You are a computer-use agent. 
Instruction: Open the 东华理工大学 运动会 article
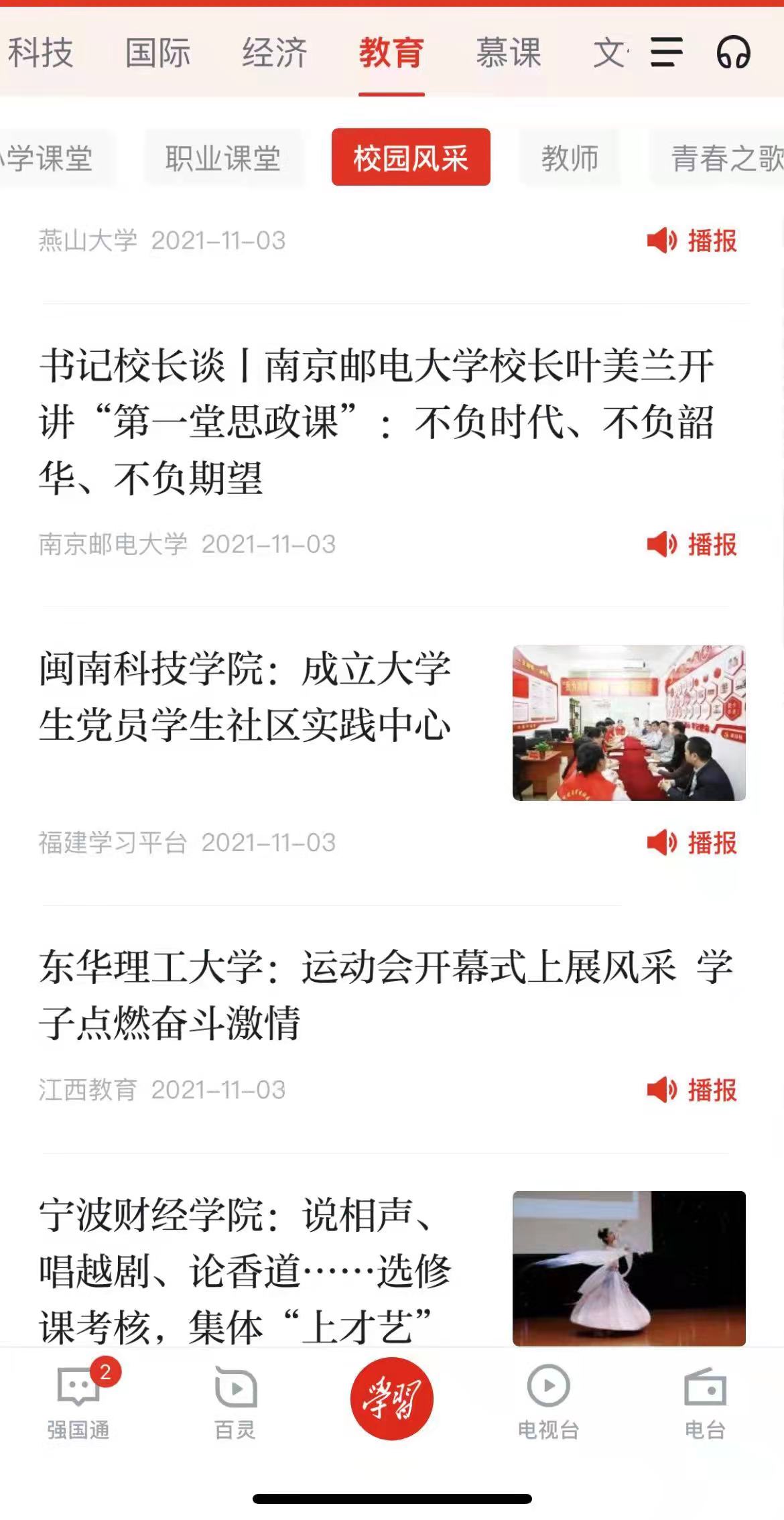coord(385,995)
